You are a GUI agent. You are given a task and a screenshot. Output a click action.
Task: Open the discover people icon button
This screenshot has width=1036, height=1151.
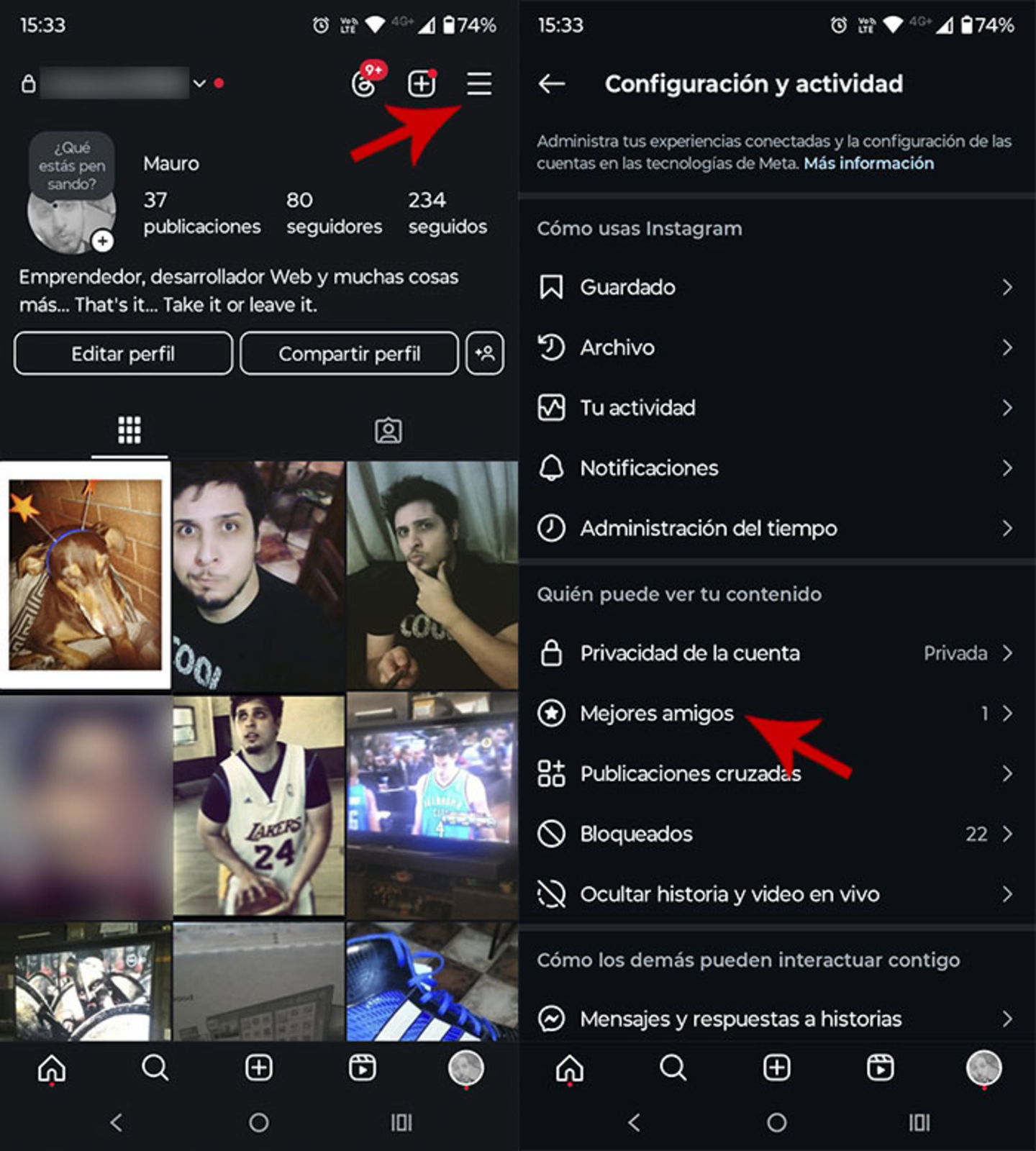[485, 353]
